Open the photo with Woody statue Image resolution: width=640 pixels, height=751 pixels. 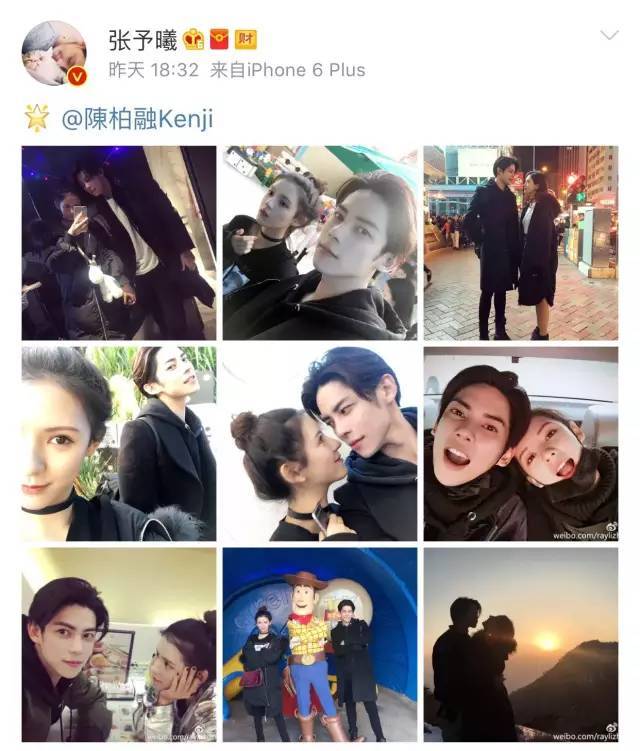click(x=320, y=645)
